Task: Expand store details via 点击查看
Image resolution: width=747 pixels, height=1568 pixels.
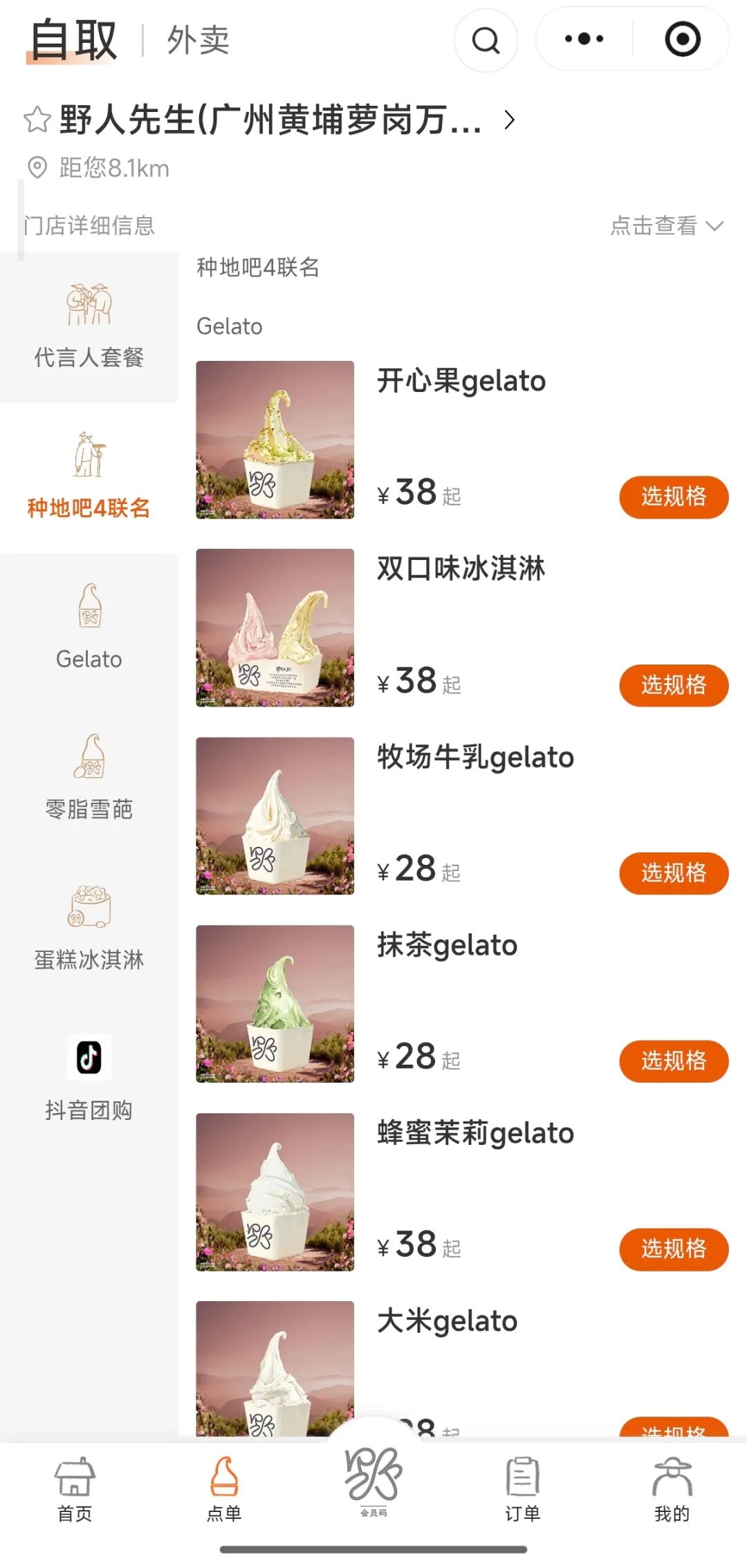Action: point(666,225)
